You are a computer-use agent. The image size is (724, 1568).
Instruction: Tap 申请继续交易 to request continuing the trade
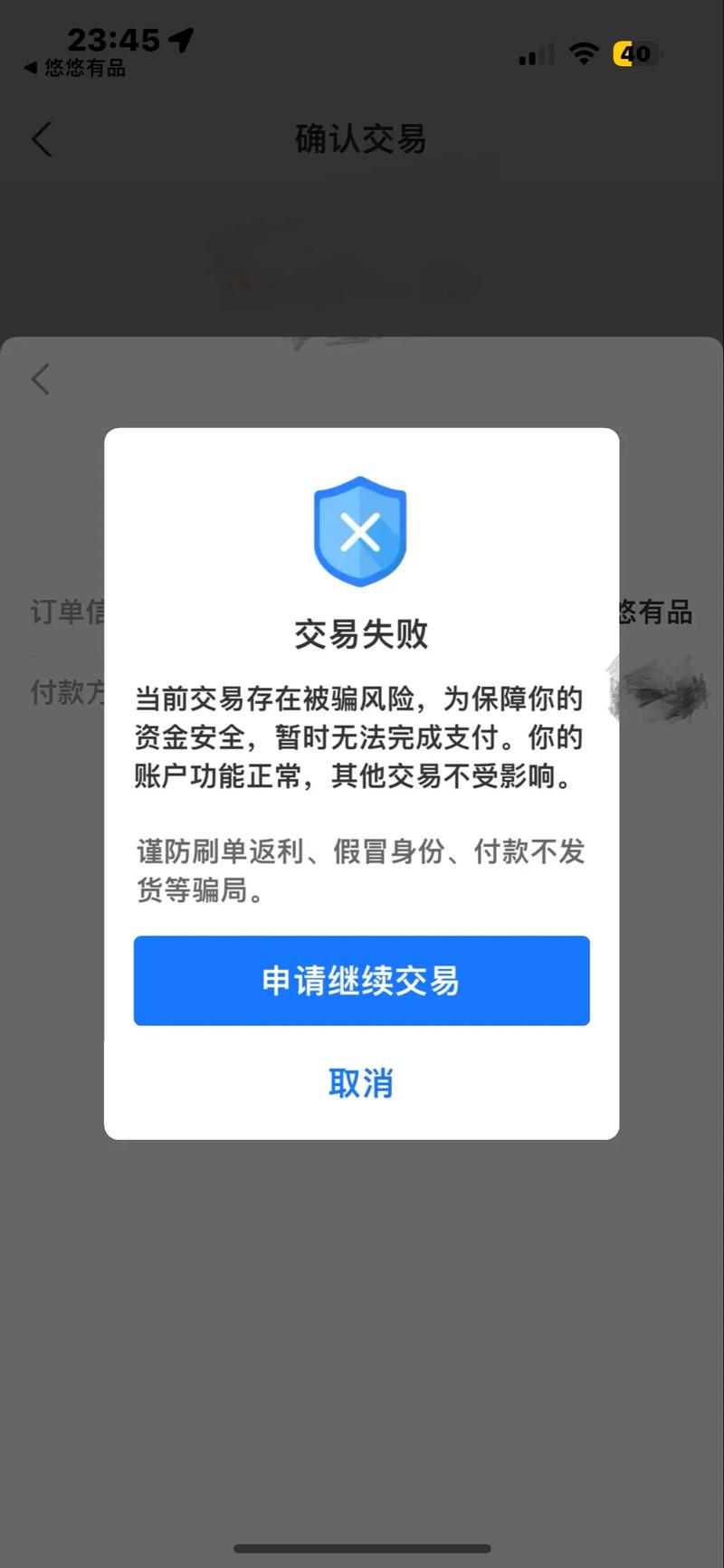pyautogui.click(x=360, y=981)
